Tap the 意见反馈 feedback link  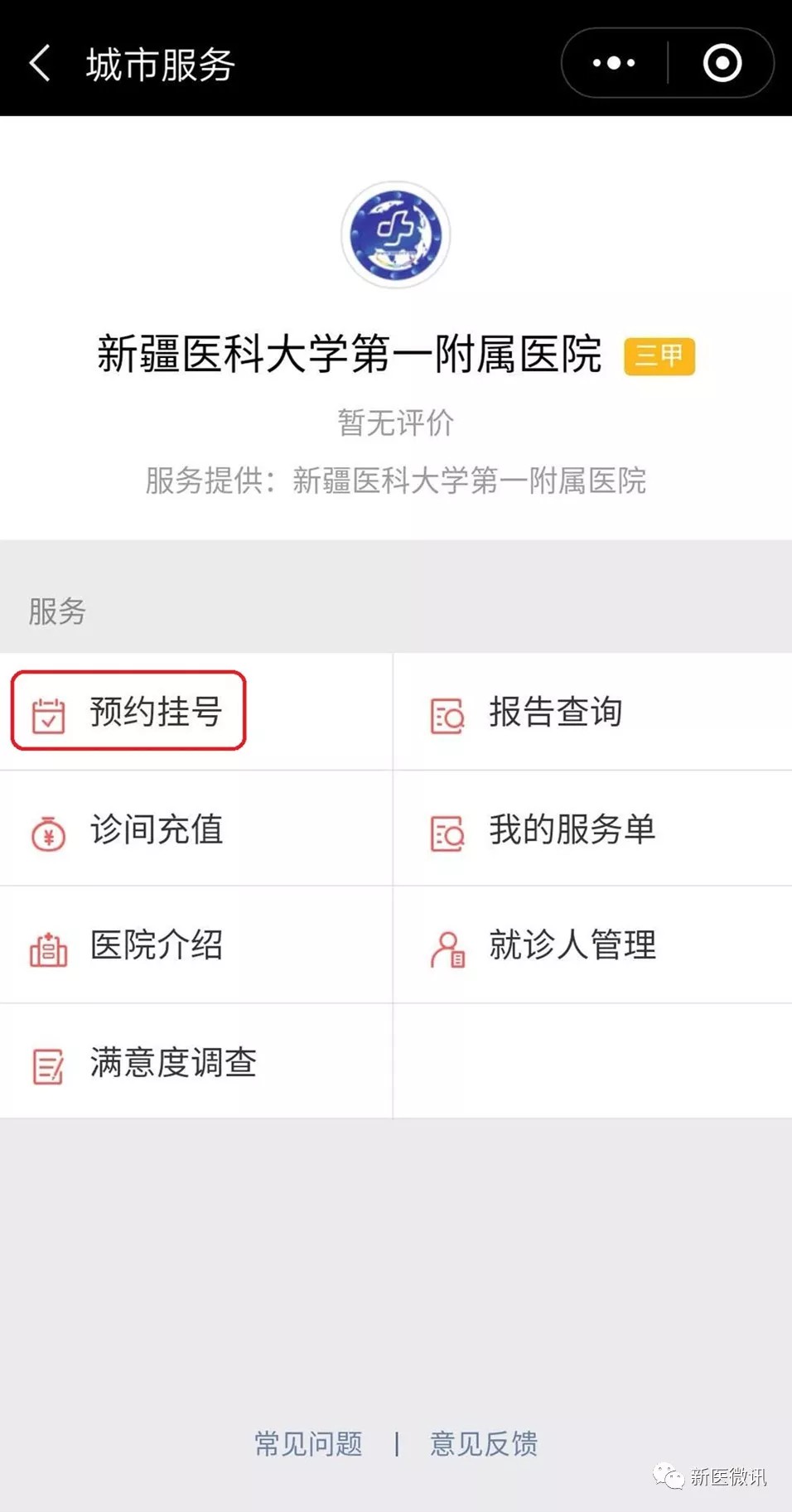click(x=484, y=1444)
